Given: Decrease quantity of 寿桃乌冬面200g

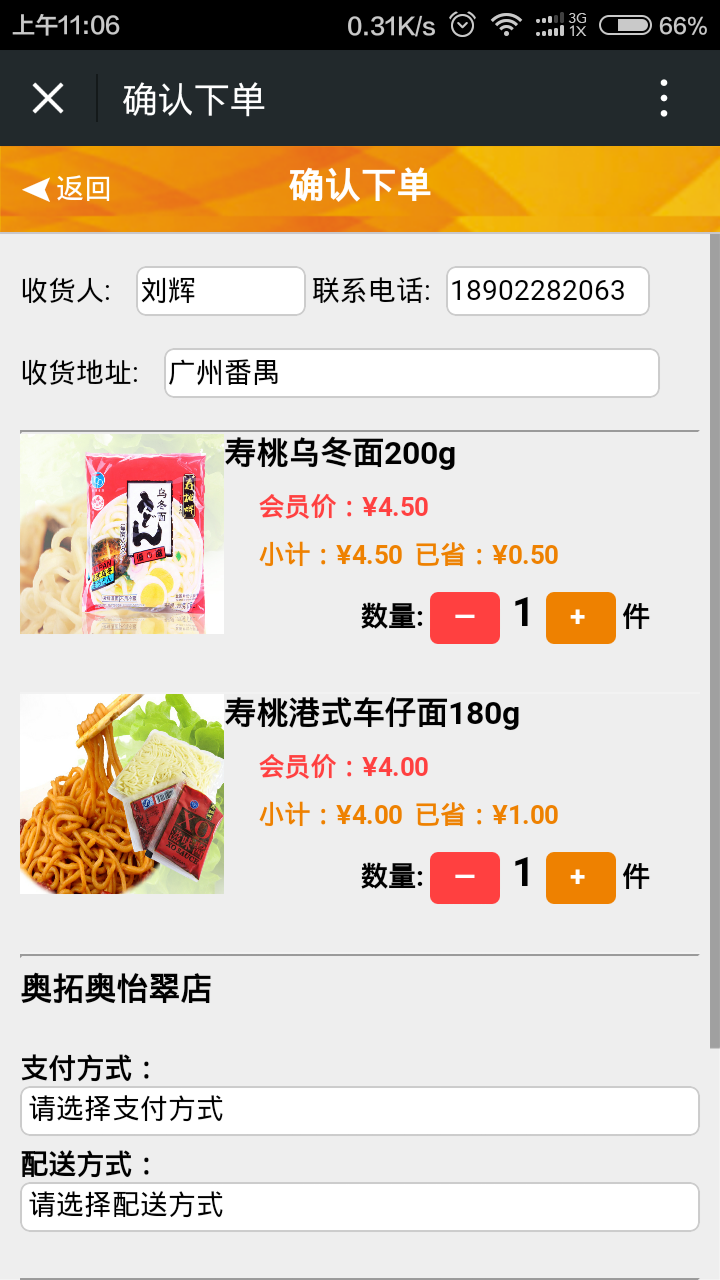Looking at the screenshot, I should 464,617.
